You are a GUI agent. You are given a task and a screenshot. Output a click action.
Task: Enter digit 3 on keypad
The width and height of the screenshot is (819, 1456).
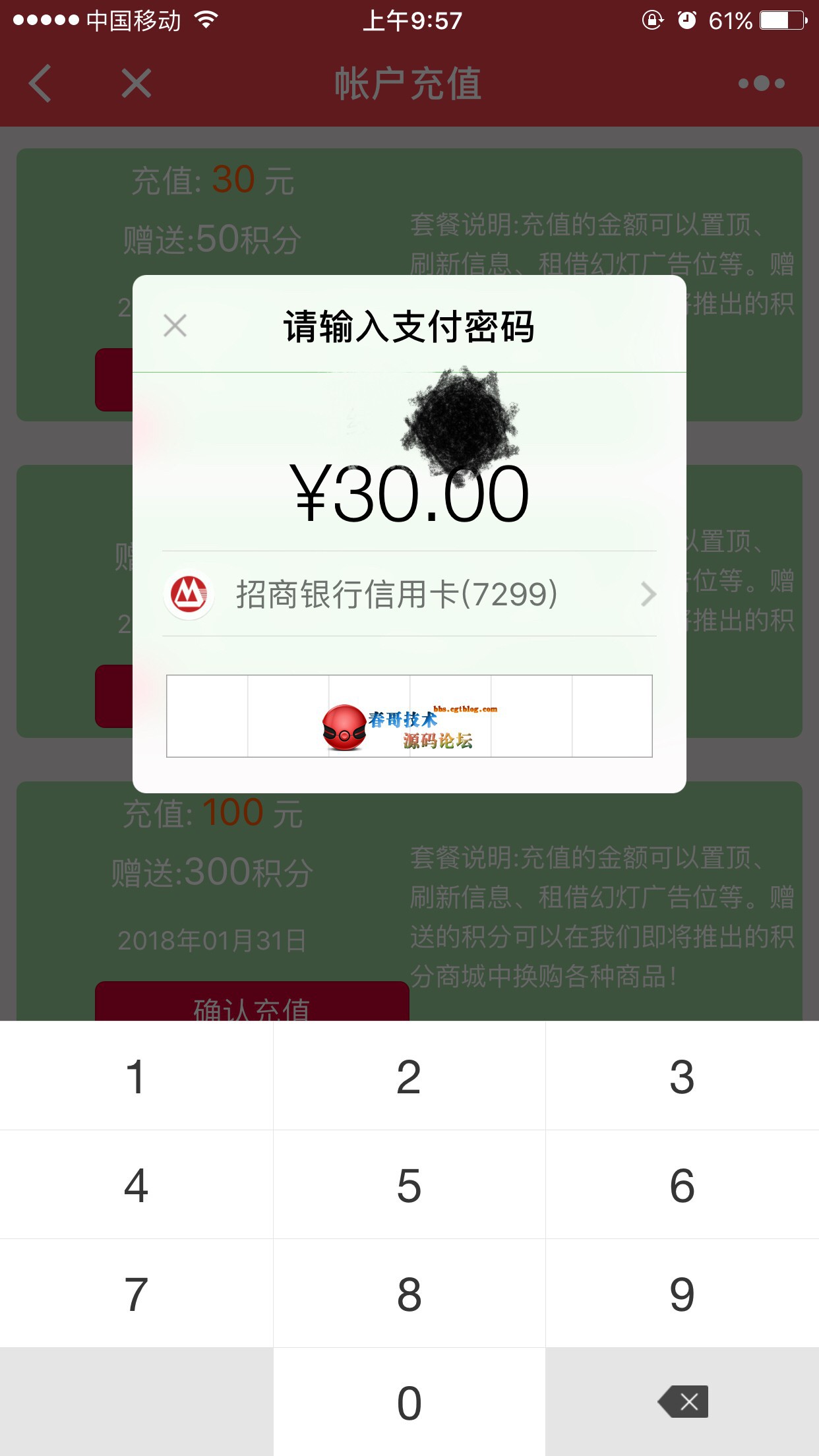click(x=682, y=1077)
